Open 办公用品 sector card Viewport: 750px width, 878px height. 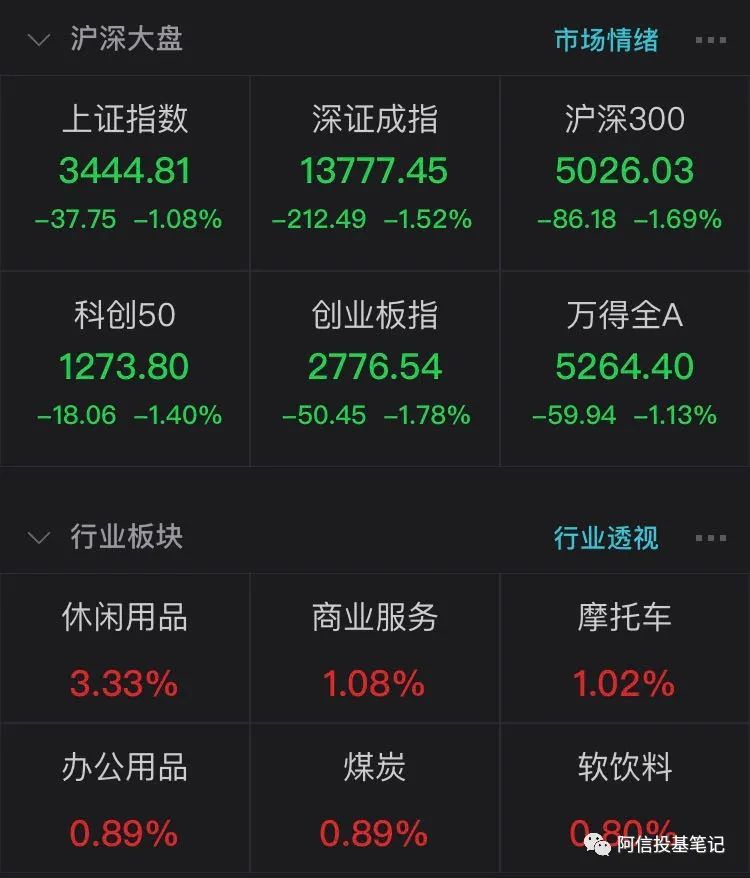point(125,798)
